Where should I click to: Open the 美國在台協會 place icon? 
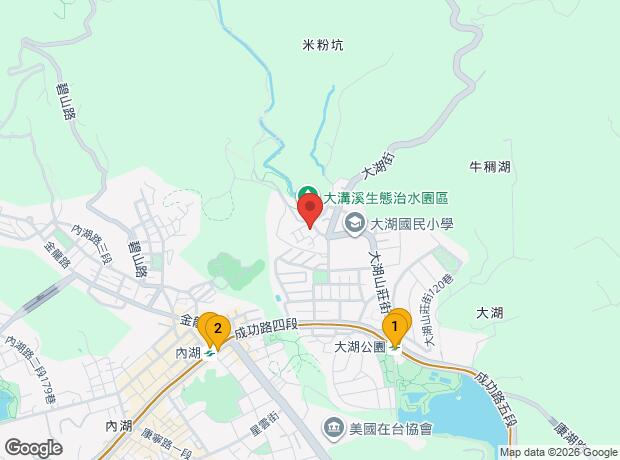(332, 427)
